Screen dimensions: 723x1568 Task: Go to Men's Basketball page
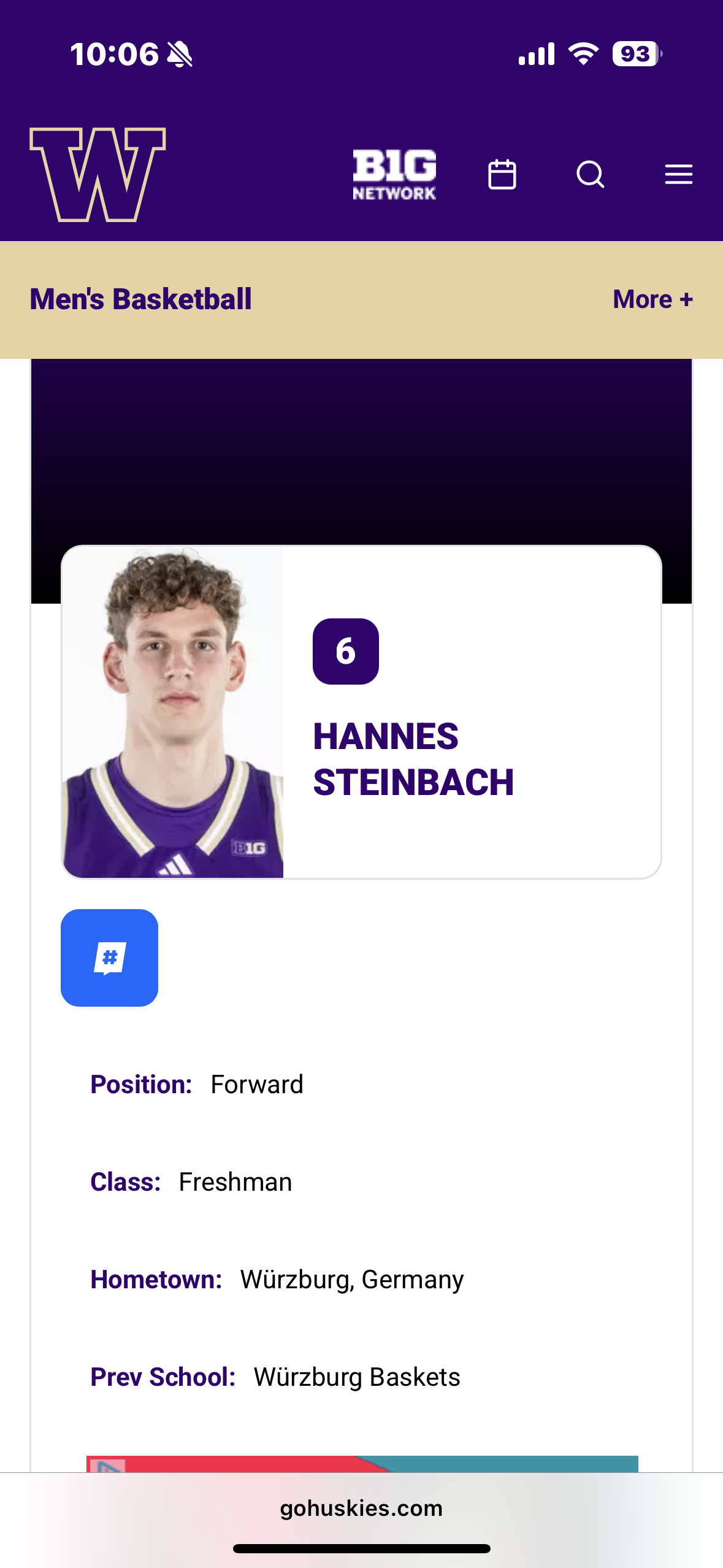(141, 299)
